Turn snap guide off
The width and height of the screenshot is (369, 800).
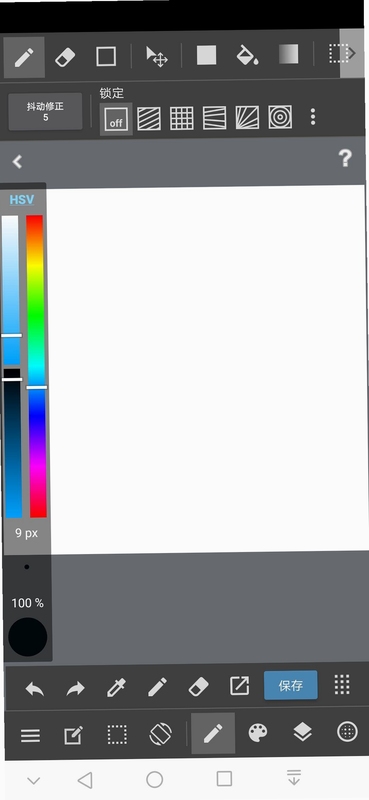click(116, 119)
